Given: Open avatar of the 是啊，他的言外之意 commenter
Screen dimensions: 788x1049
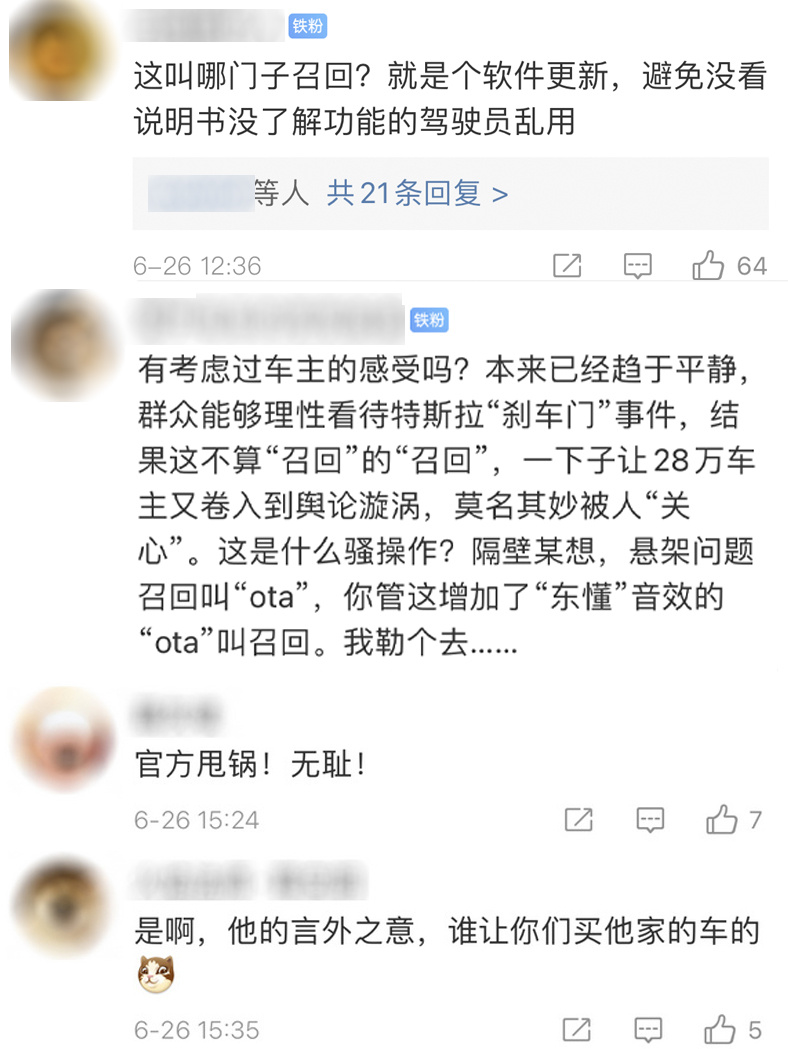Looking at the screenshot, I should tap(64, 906).
